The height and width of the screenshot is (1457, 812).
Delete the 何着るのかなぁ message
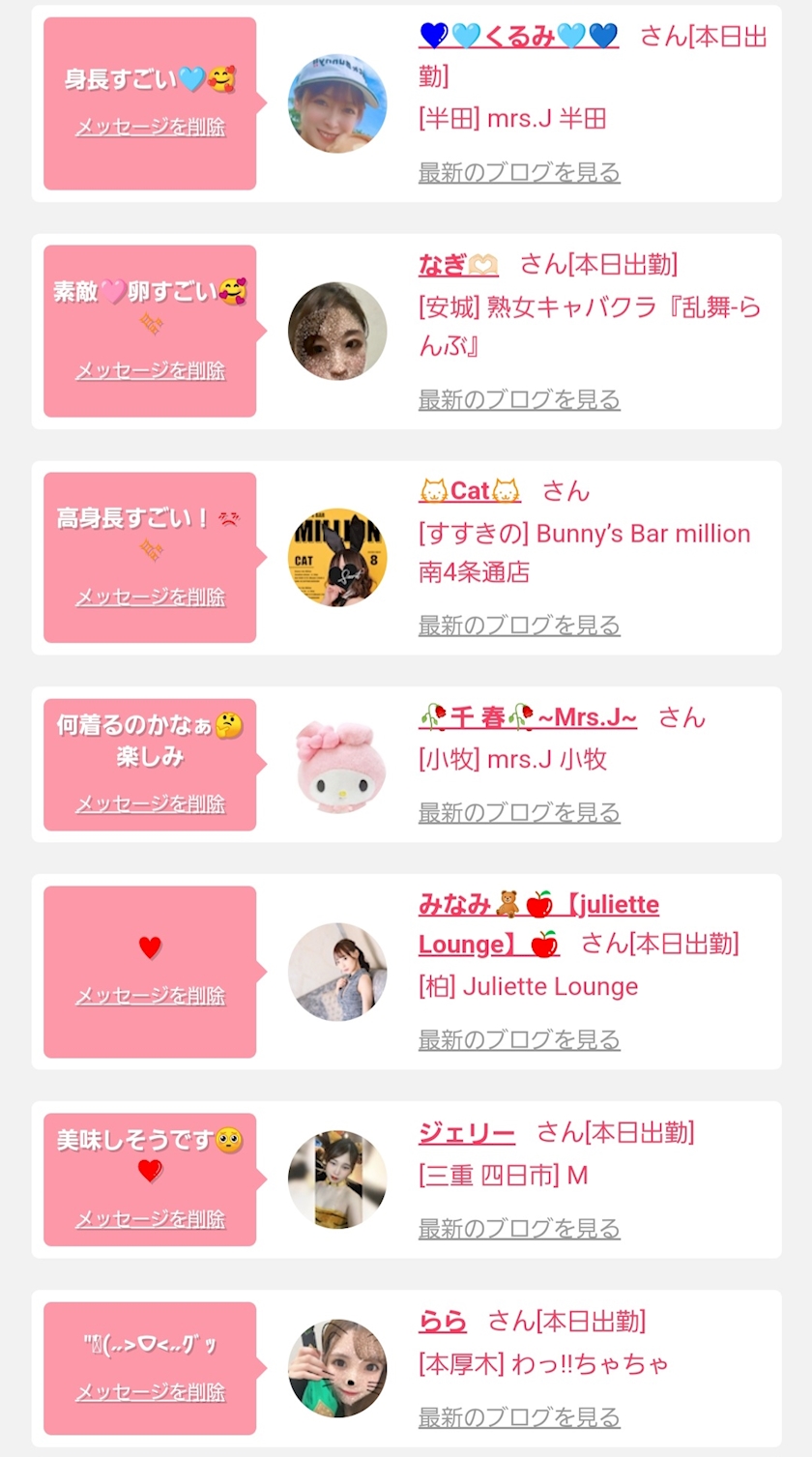[150, 803]
